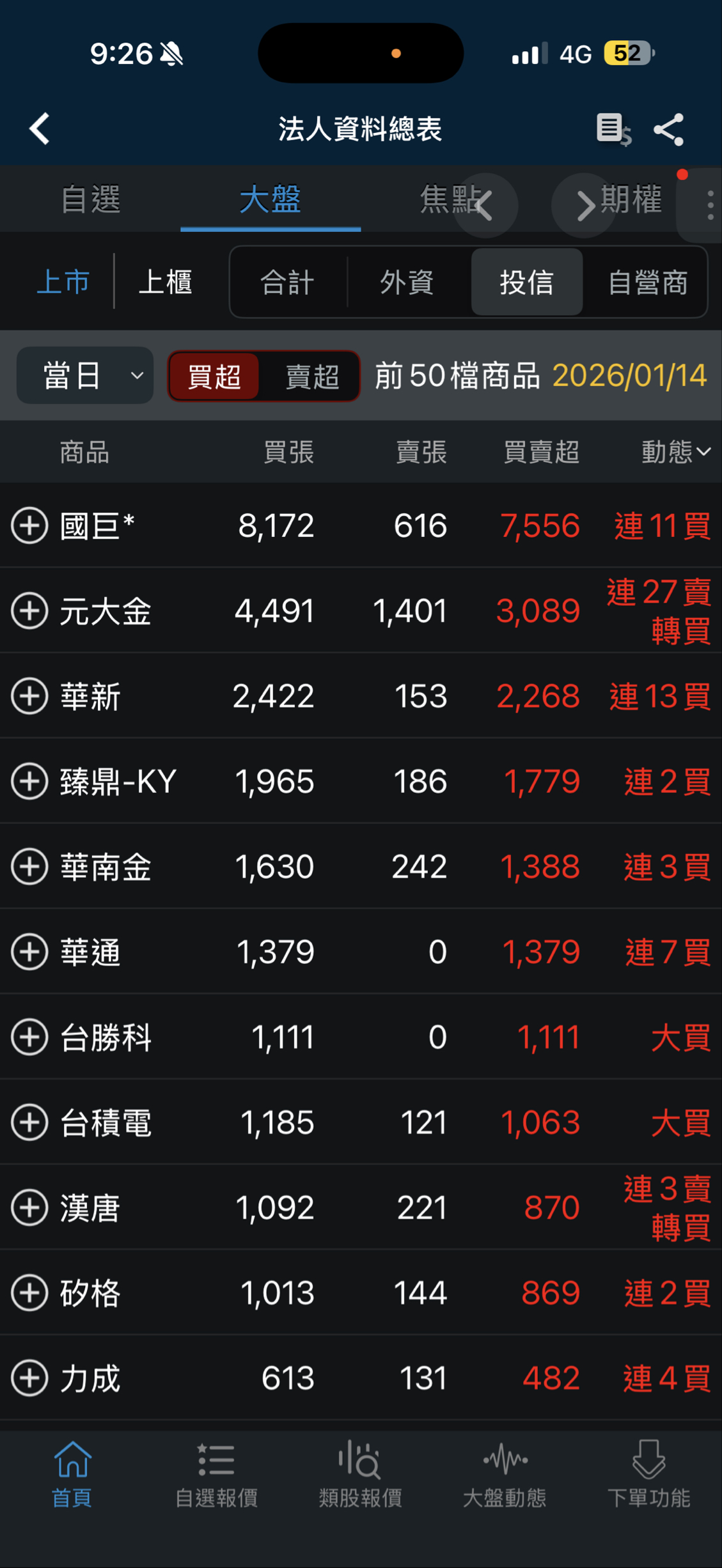
Task: Tap the plus icon next to 華新
Action: (x=29, y=696)
